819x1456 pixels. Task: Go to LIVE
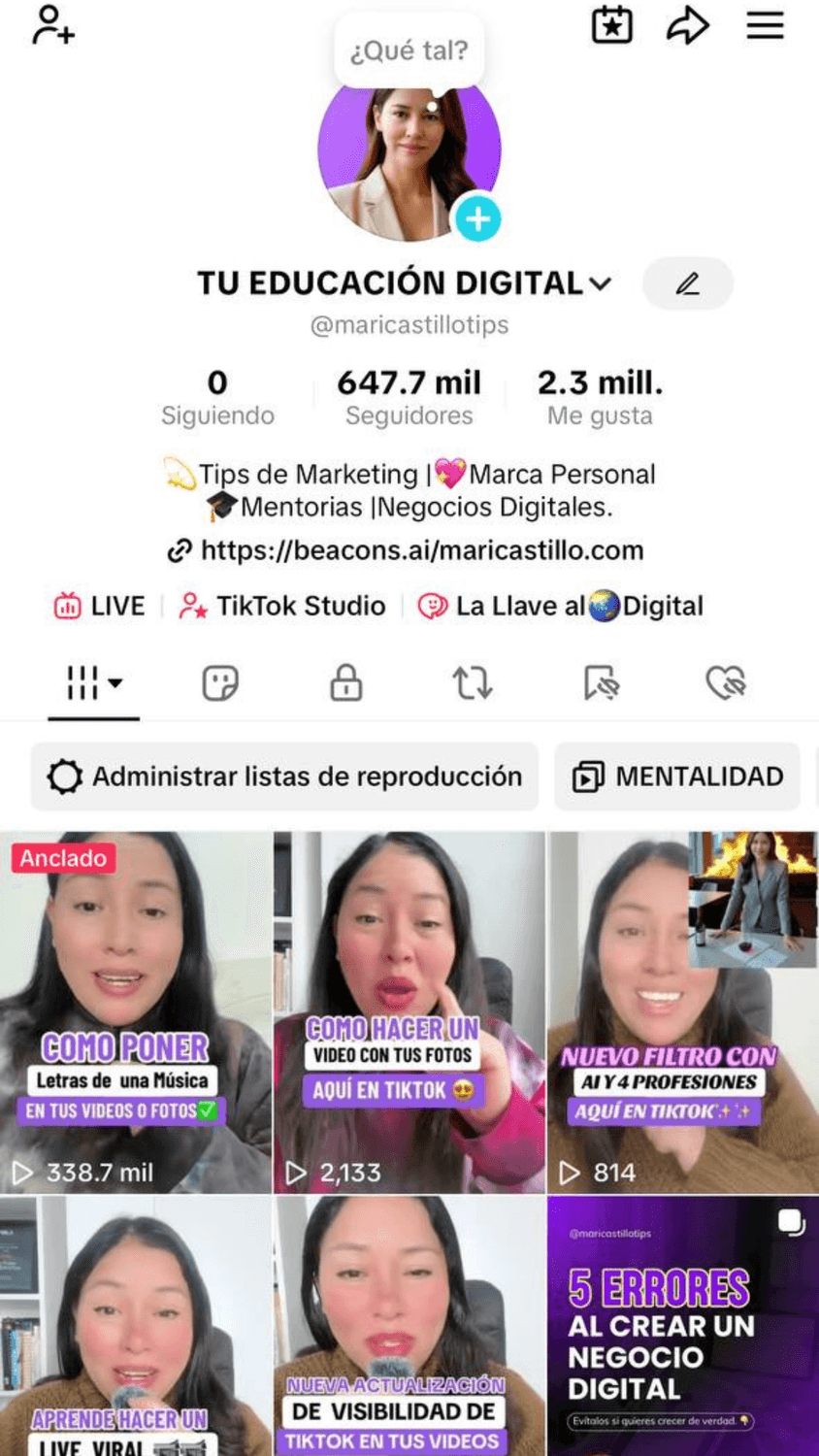tap(99, 606)
